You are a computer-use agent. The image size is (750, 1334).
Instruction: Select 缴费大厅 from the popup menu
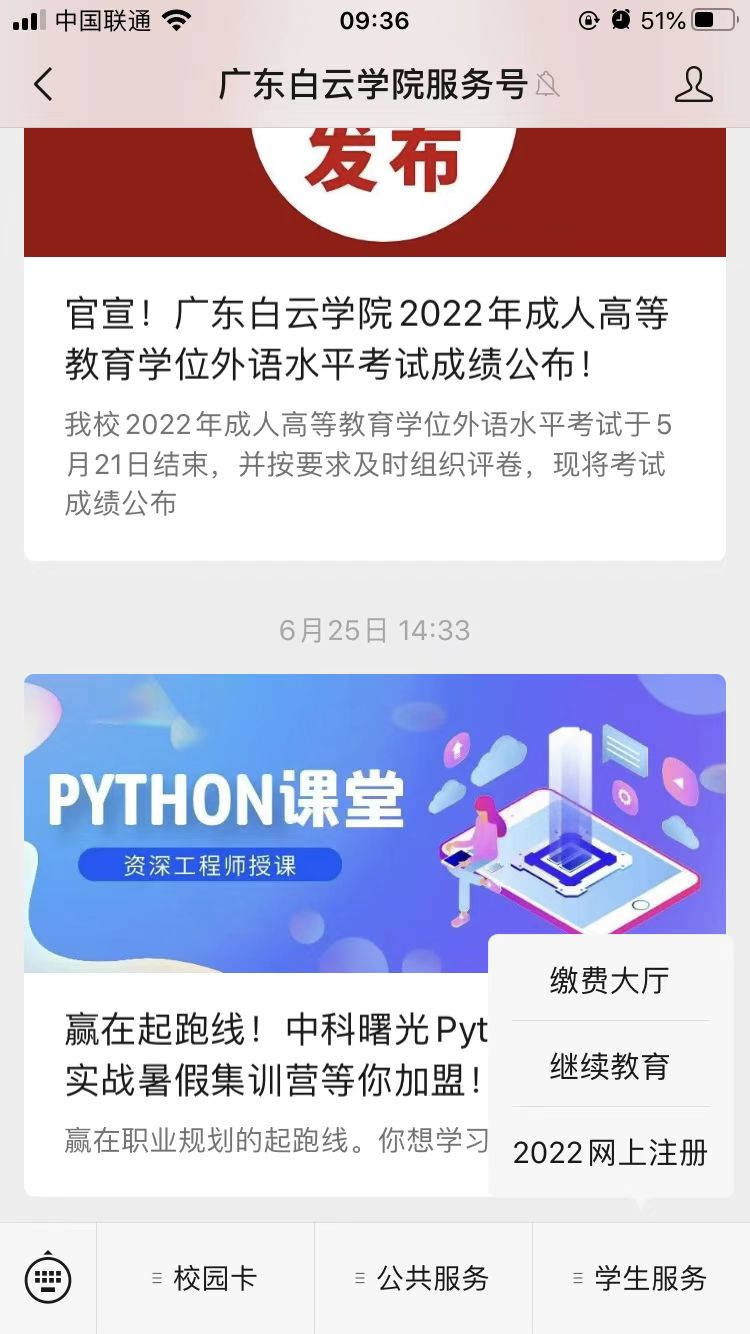(x=608, y=981)
